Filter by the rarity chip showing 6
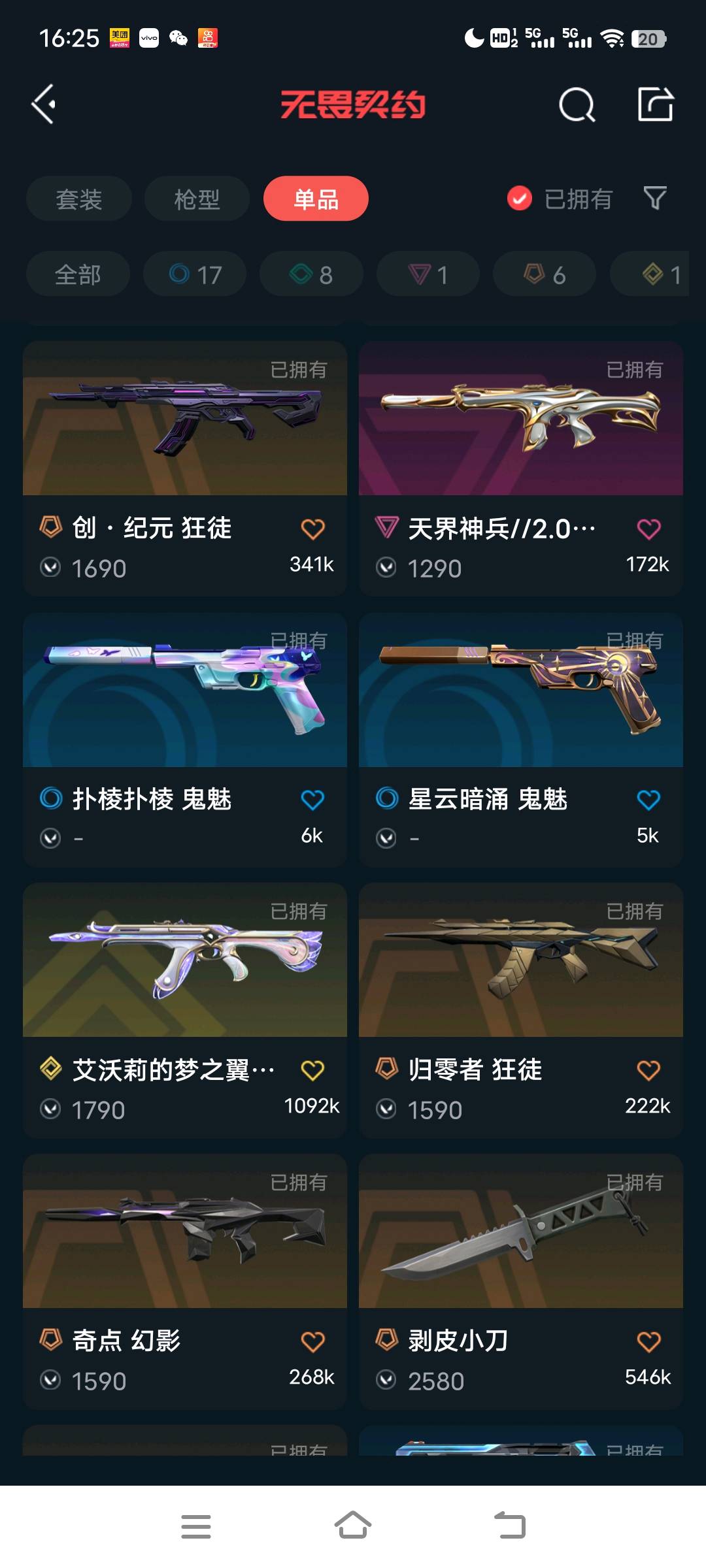Screen dimensions: 706x1568 544,274
